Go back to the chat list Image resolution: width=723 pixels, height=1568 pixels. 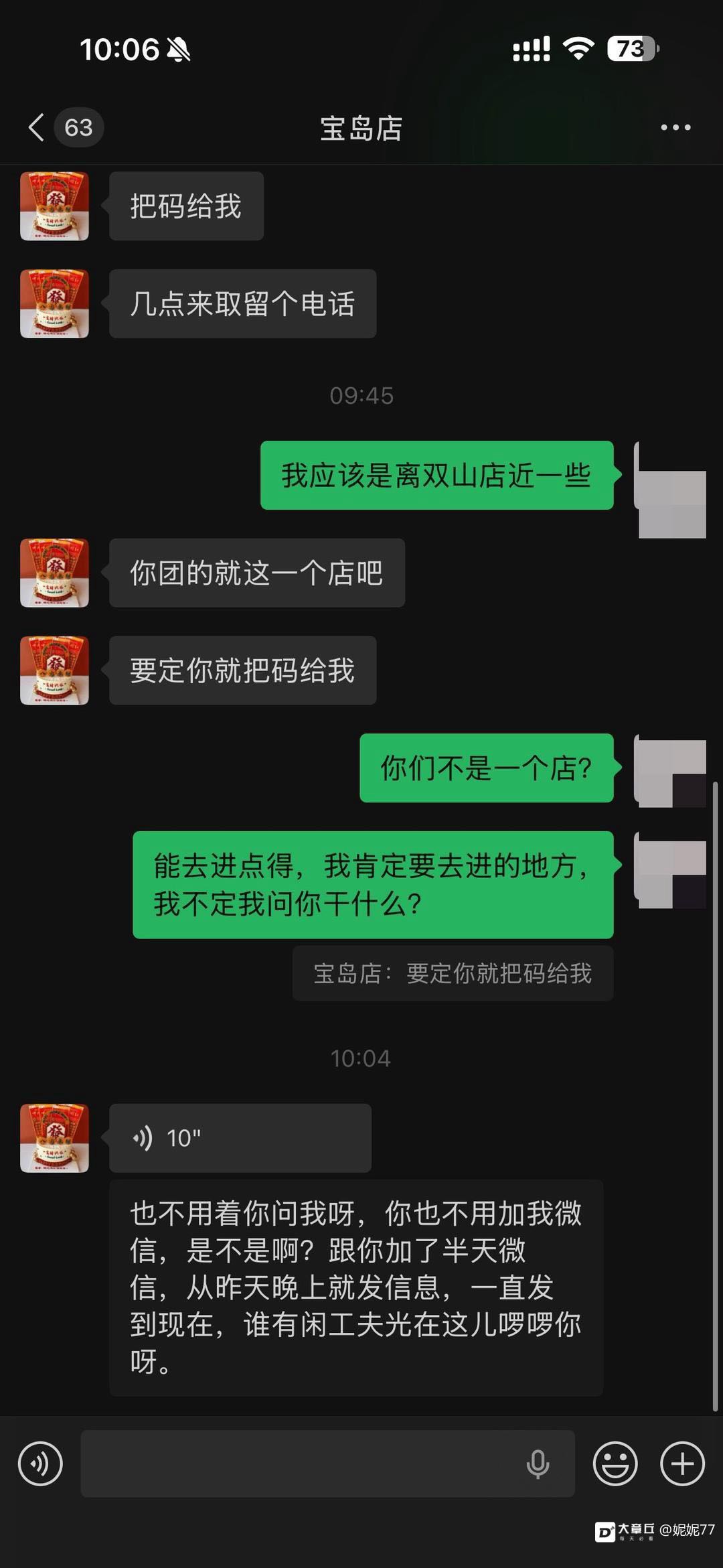37,127
